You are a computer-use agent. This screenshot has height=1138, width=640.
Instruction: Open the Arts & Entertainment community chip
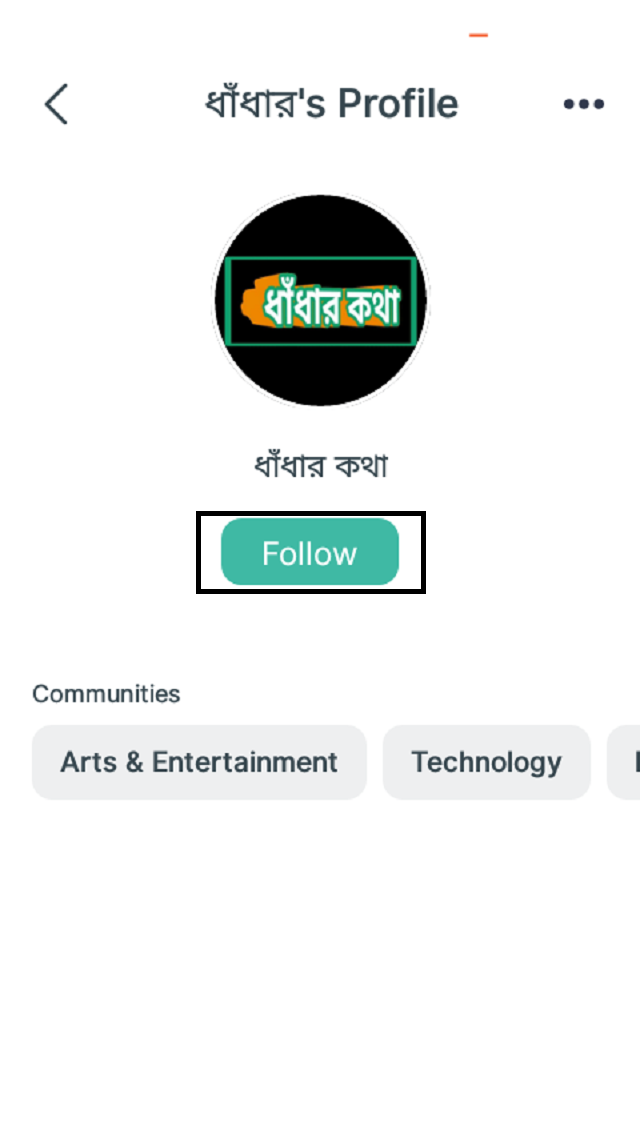(199, 762)
